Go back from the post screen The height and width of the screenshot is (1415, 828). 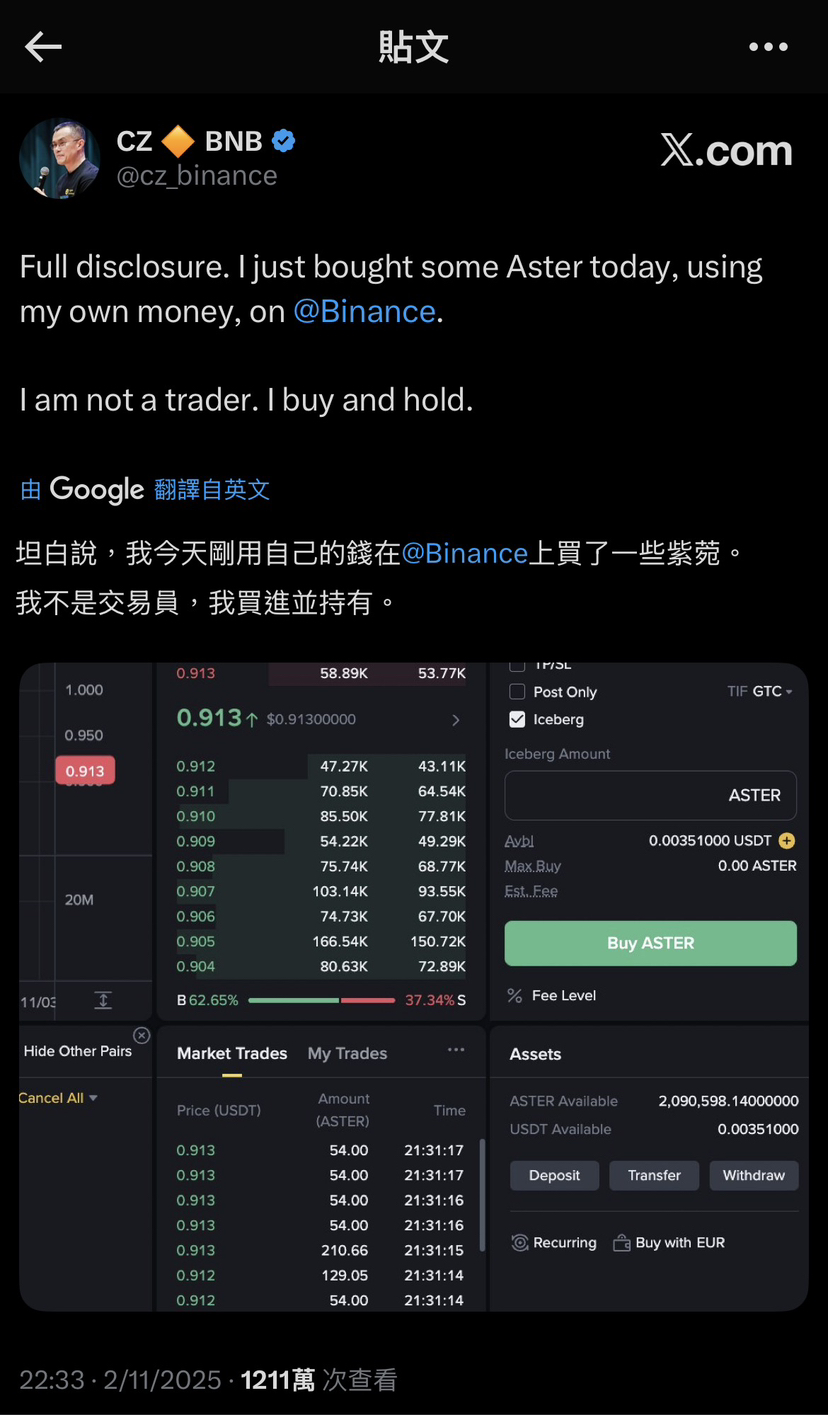pos(43,47)
